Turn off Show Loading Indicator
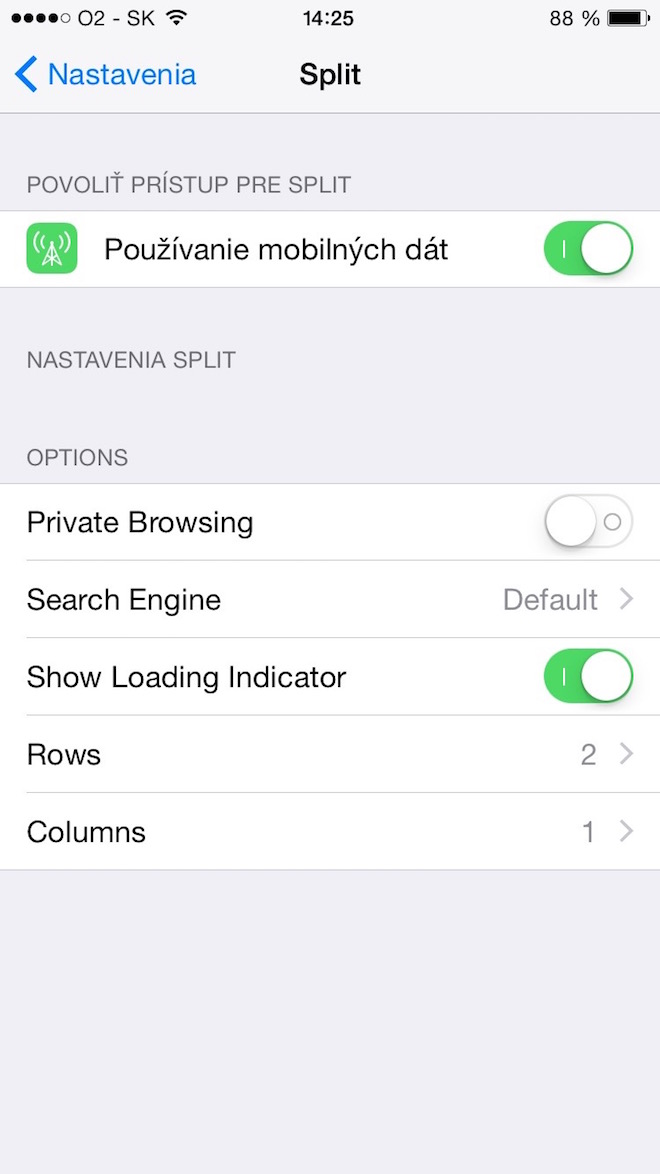The image size is (660, 1174). [x=588, y=677]
